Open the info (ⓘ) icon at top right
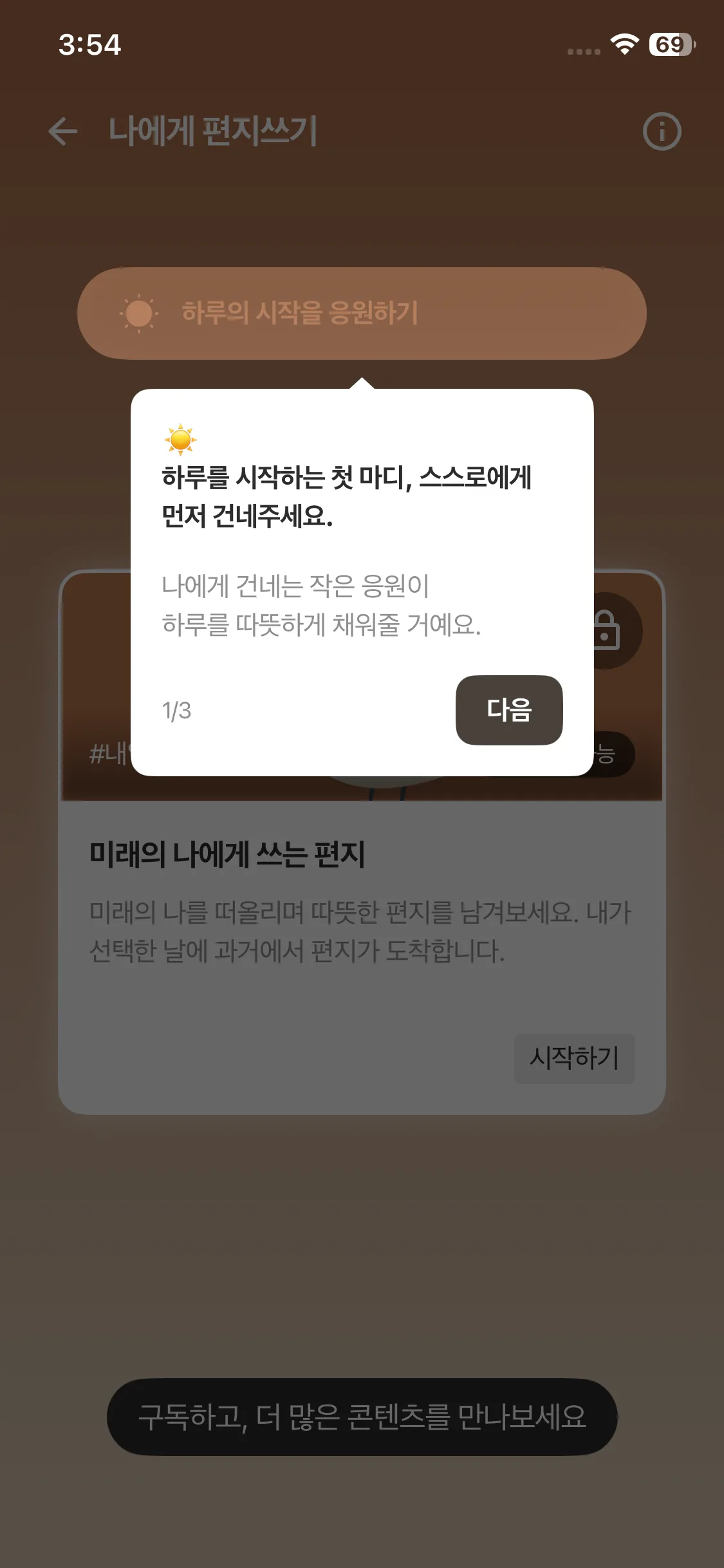724x1568 pixels. tap(662, 131)
